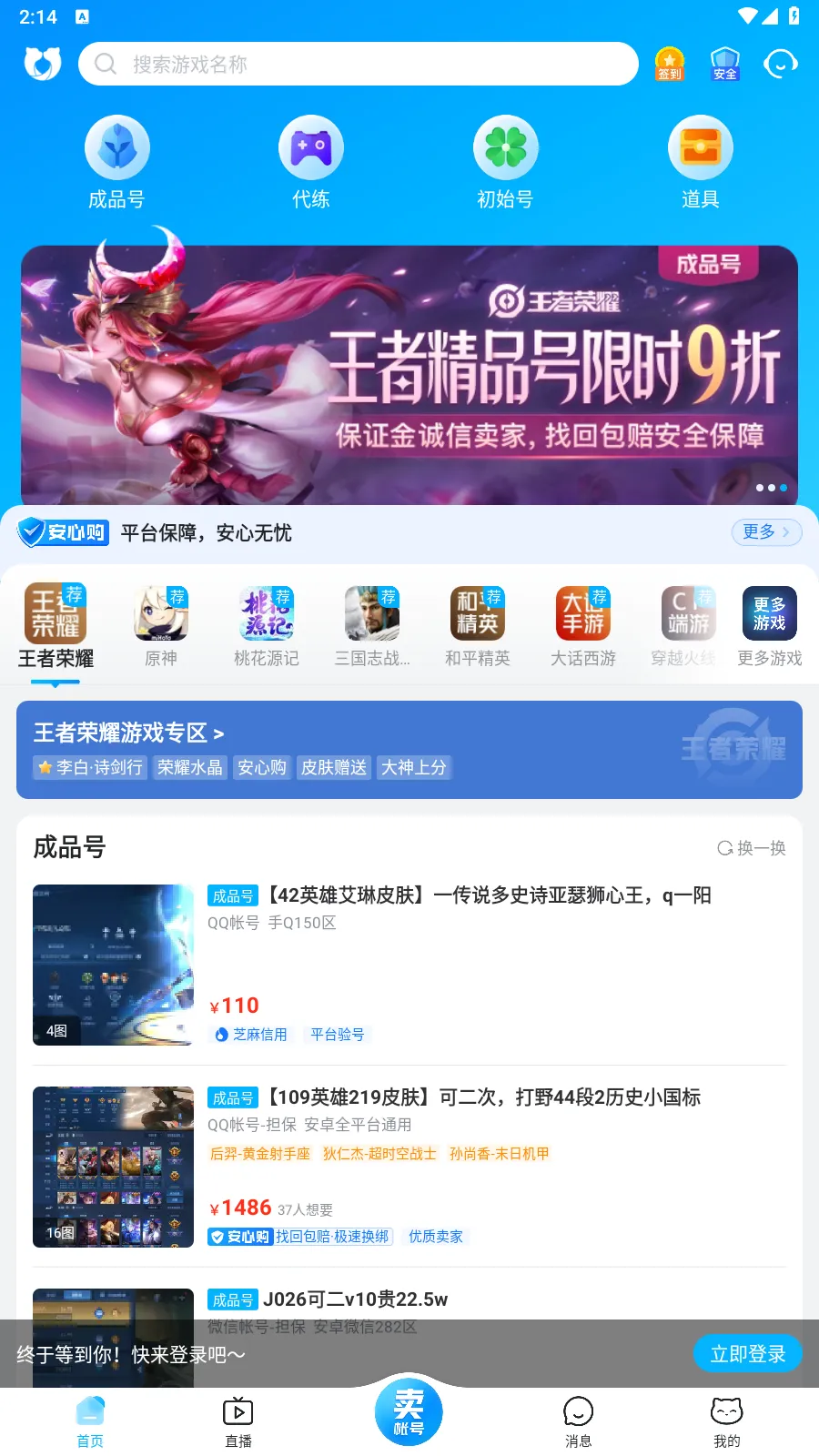Switch to the 原神 game tab

coord(161,628)
